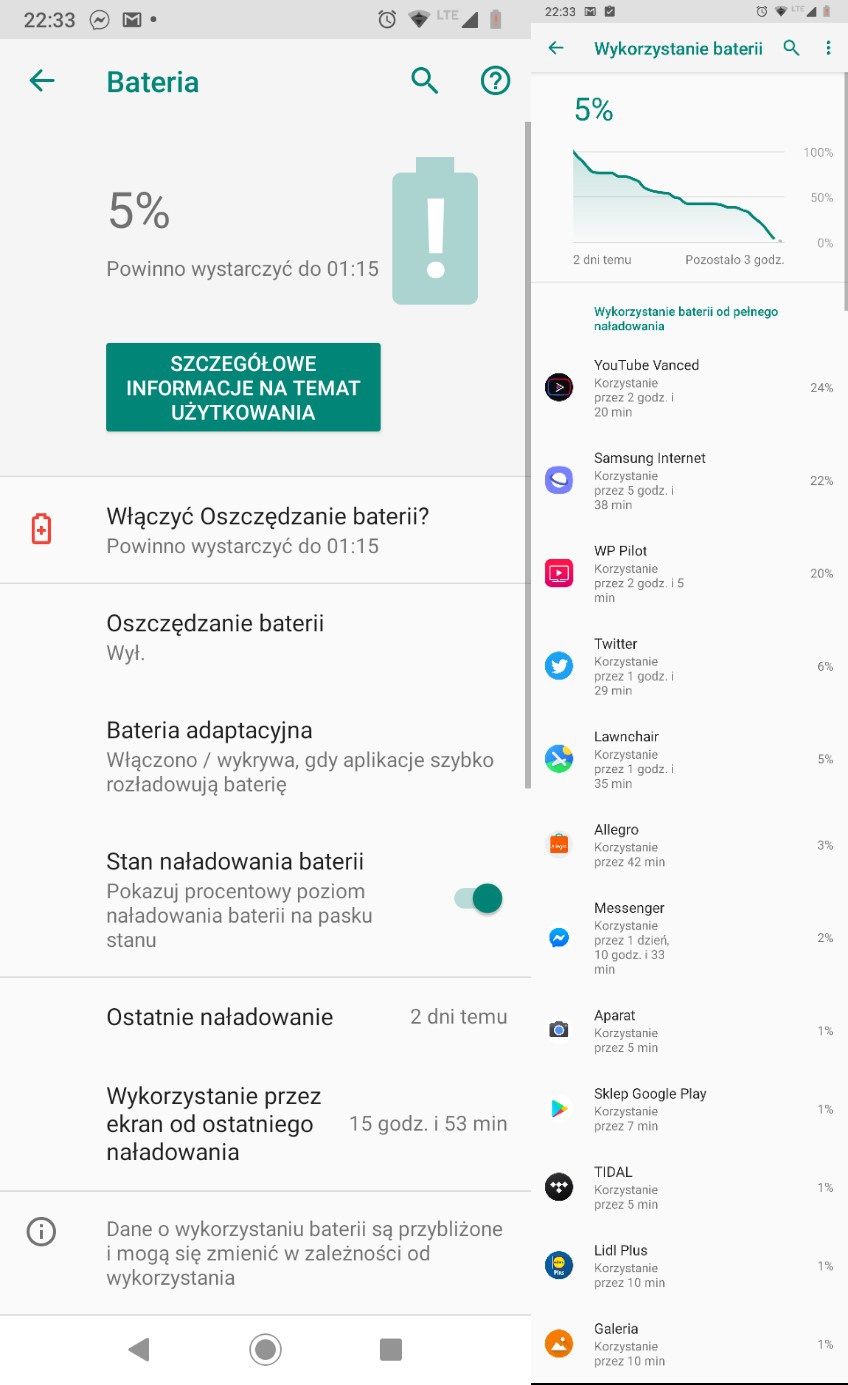Check Allegro battery usage
Viewport: 848px width, 1385px height.
(x=688, y=844)
